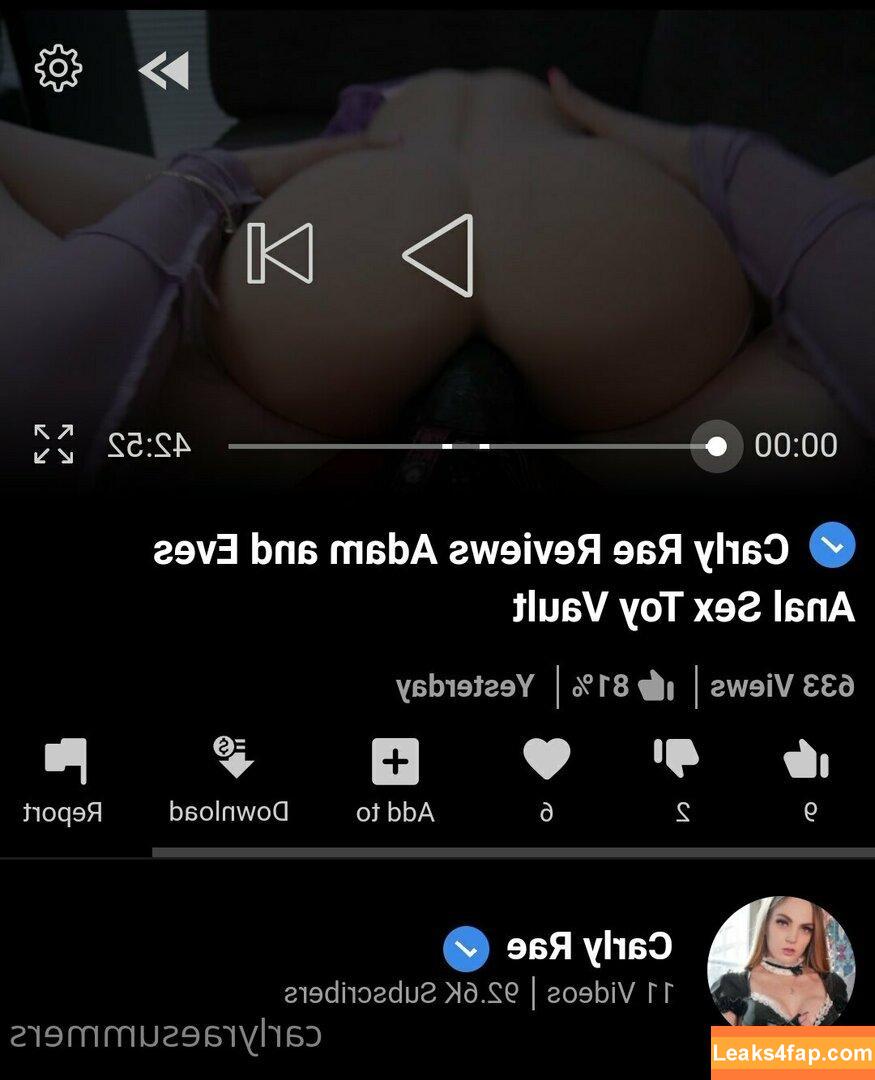Tap the video progress bar
Image resolution: width=875 pixels, height=1080 pixels.
click(x=470, y=446)
